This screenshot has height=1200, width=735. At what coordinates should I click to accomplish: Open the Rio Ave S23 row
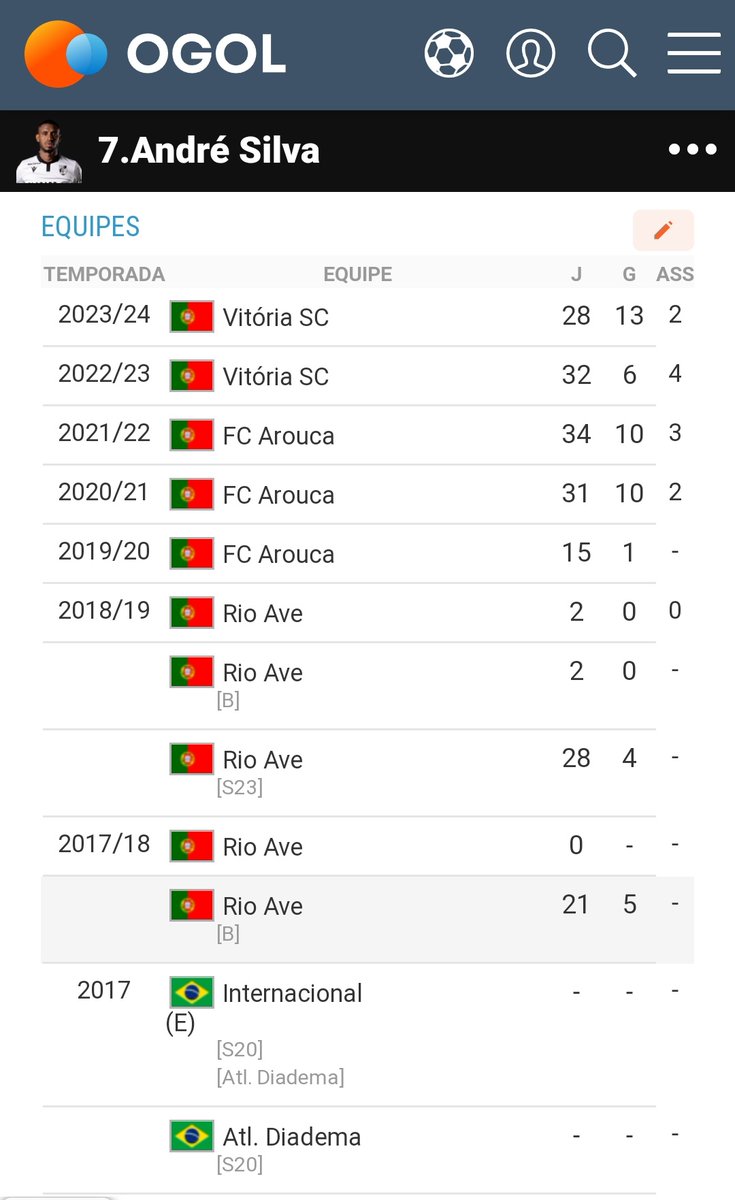[262, 760]
